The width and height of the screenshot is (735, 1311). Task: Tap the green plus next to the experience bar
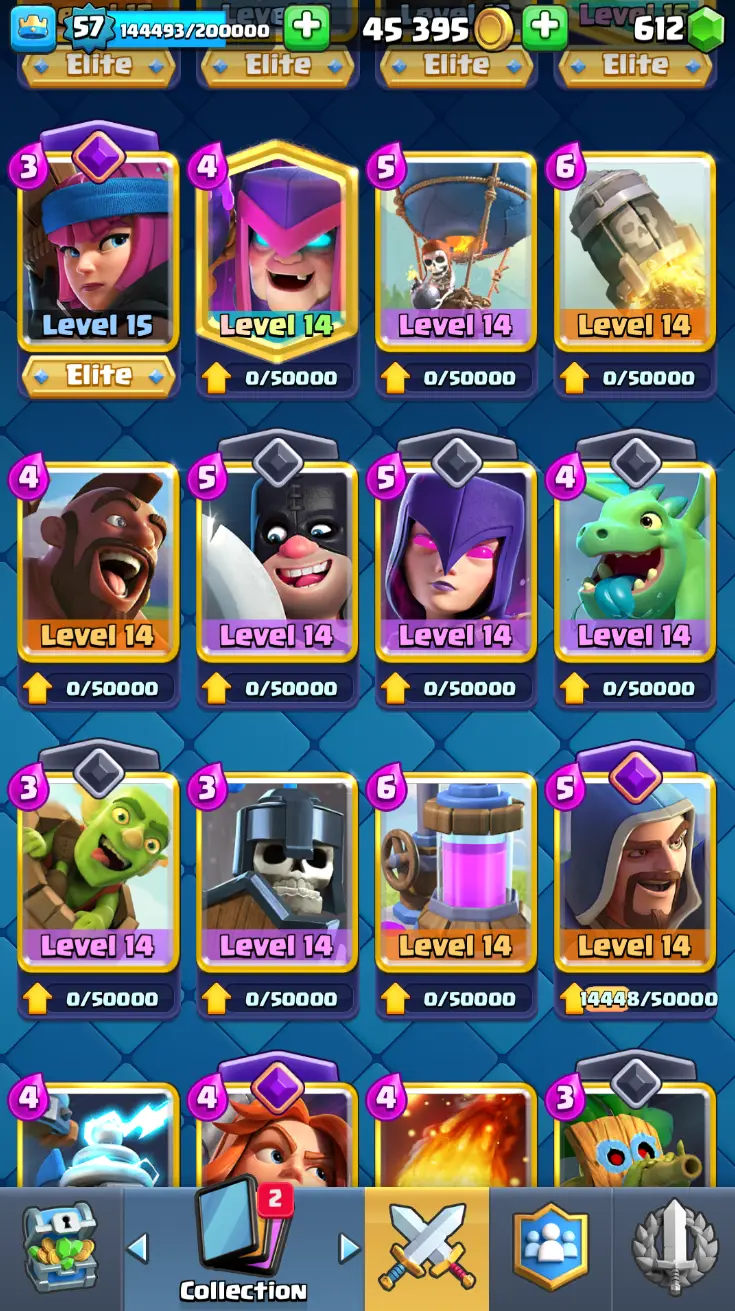306,28
